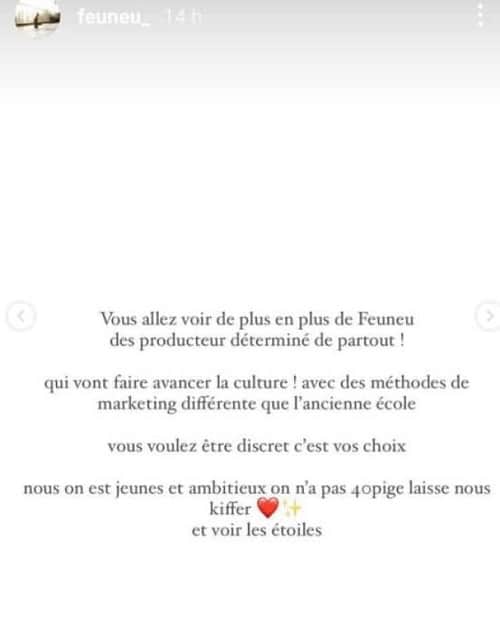Open the story overflow menu
This screenshot has width=500, height=638.
(x=480, y=15)
